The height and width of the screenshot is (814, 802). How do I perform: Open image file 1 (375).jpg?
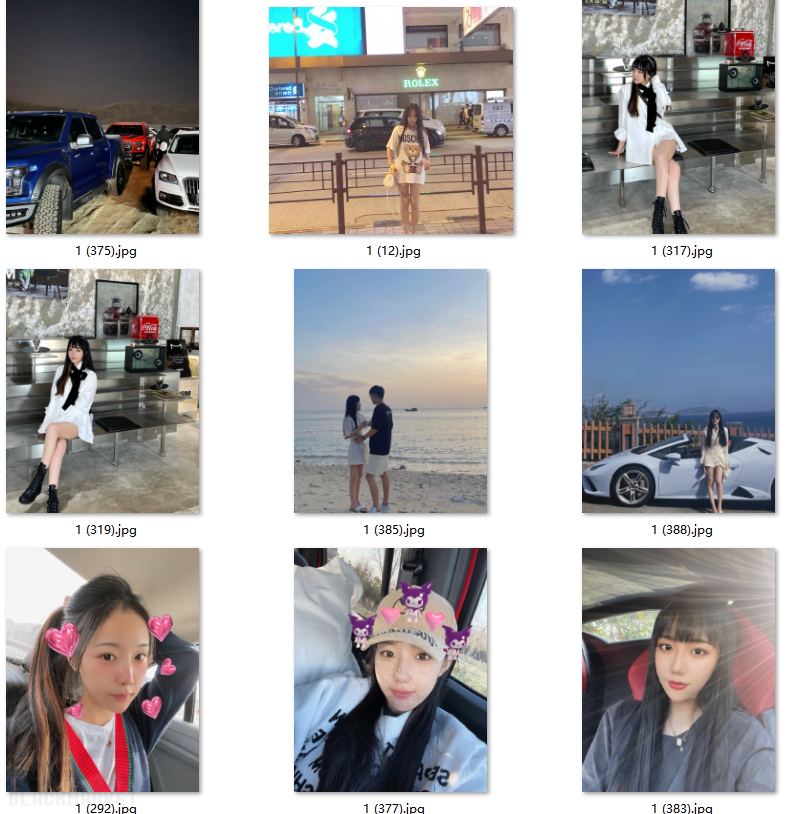pos(102,117)
